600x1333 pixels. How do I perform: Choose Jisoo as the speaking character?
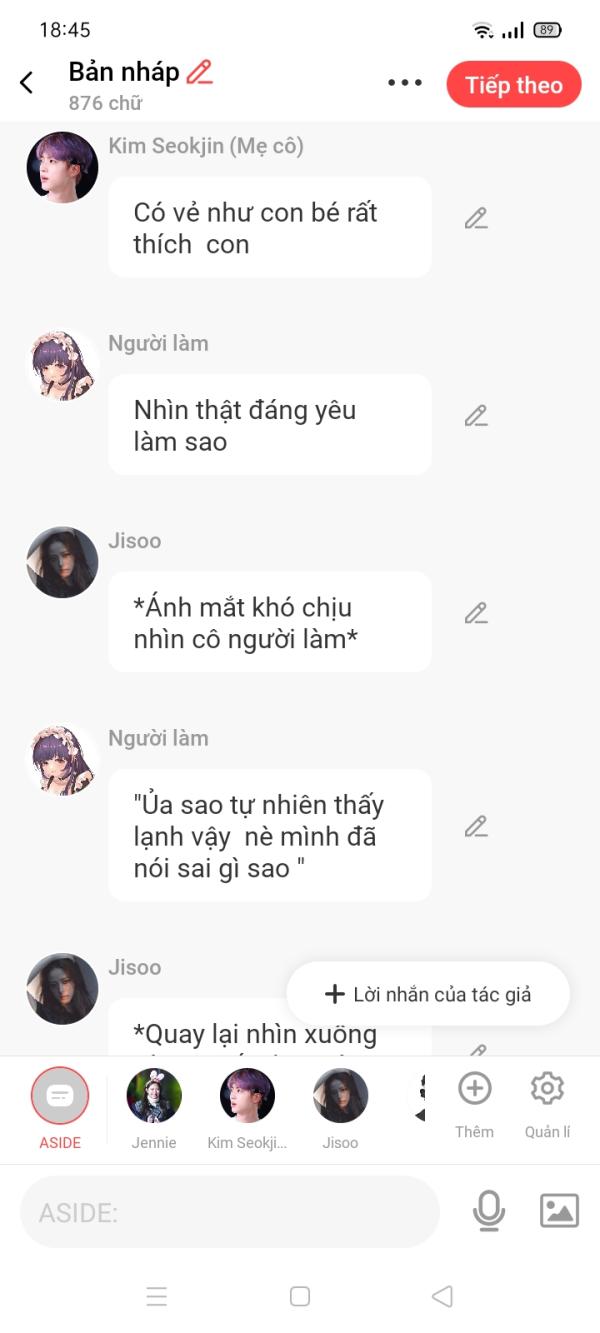point(340,1096)
